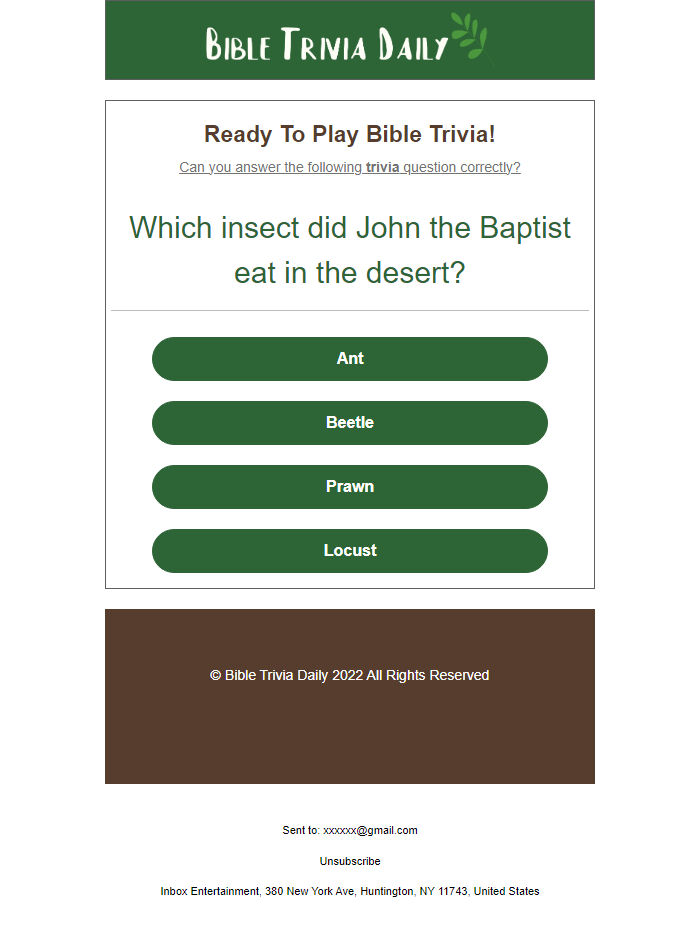Select Beetle as the answer
This screenshot has height=938, width=700.
[x=350, y=423]
